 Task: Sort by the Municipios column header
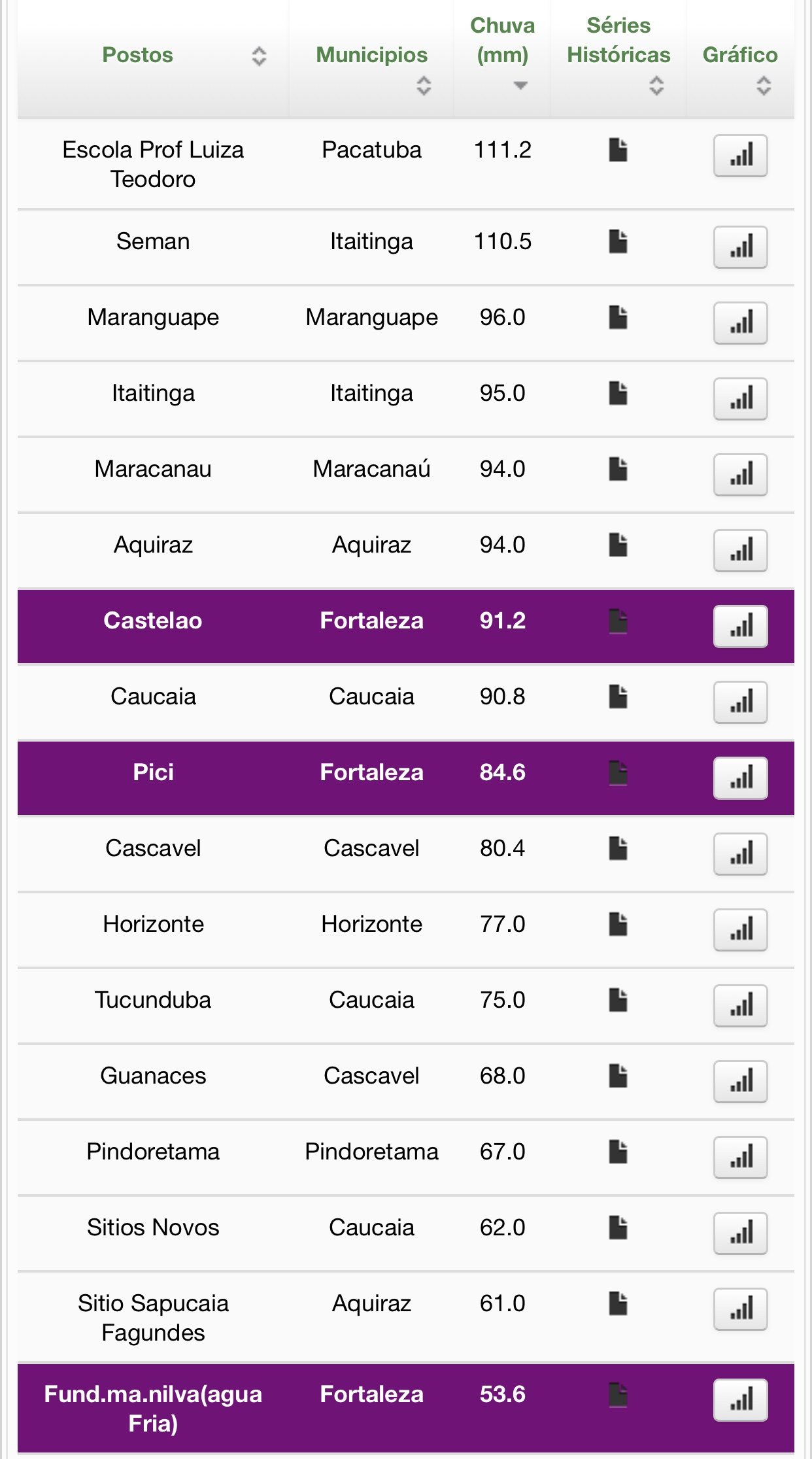point(371,59)
